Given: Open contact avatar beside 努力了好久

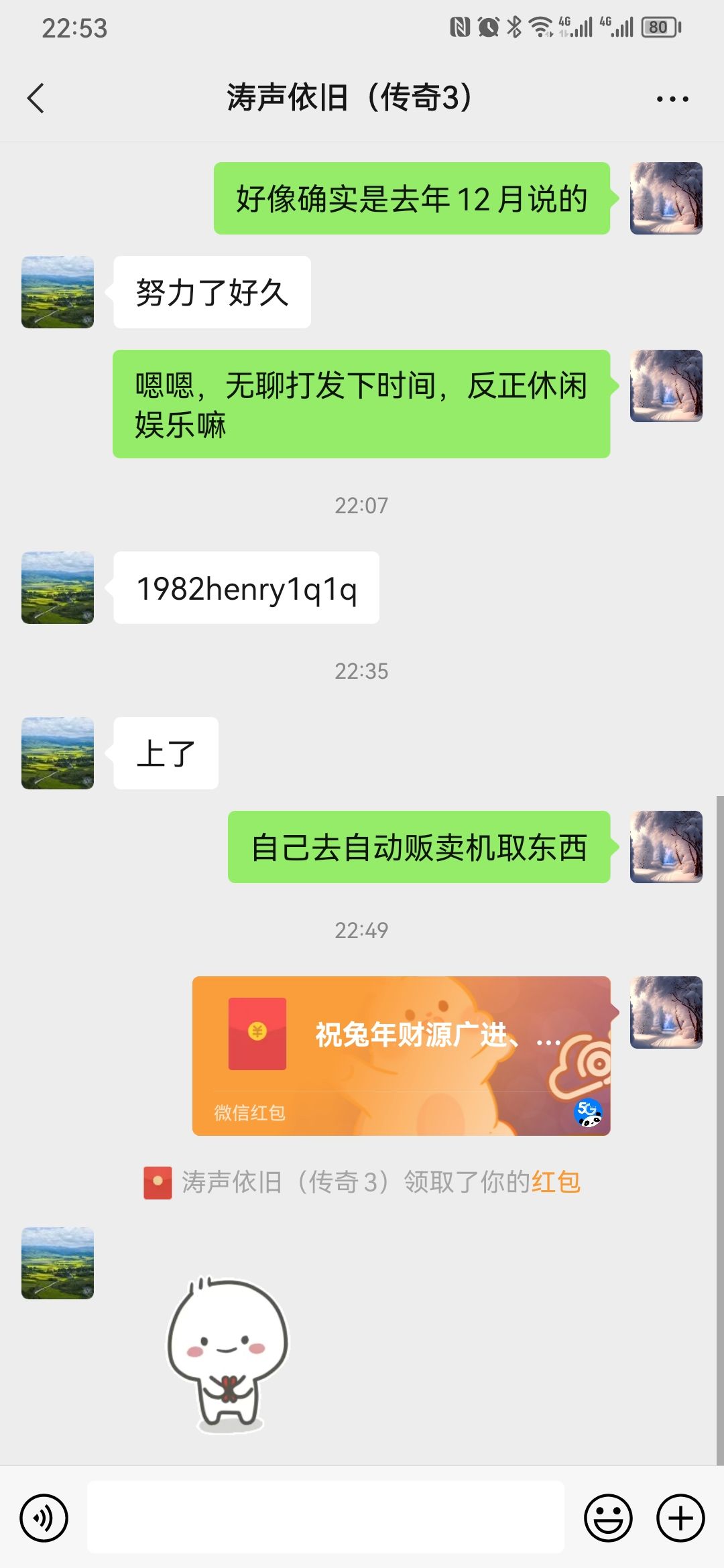Looking at the screenshot, I should point(58,292).
